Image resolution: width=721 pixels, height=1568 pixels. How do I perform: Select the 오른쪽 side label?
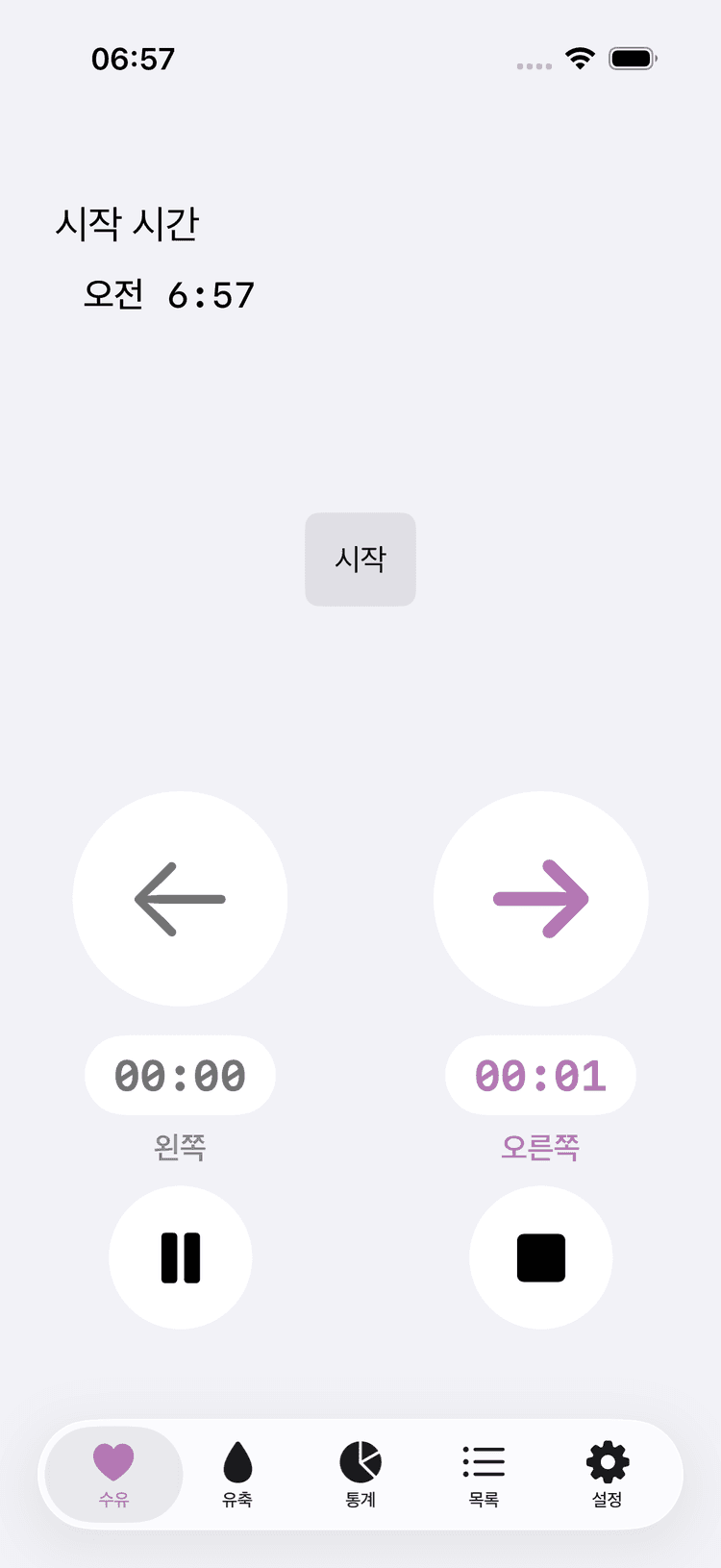tap(540, 1146)
